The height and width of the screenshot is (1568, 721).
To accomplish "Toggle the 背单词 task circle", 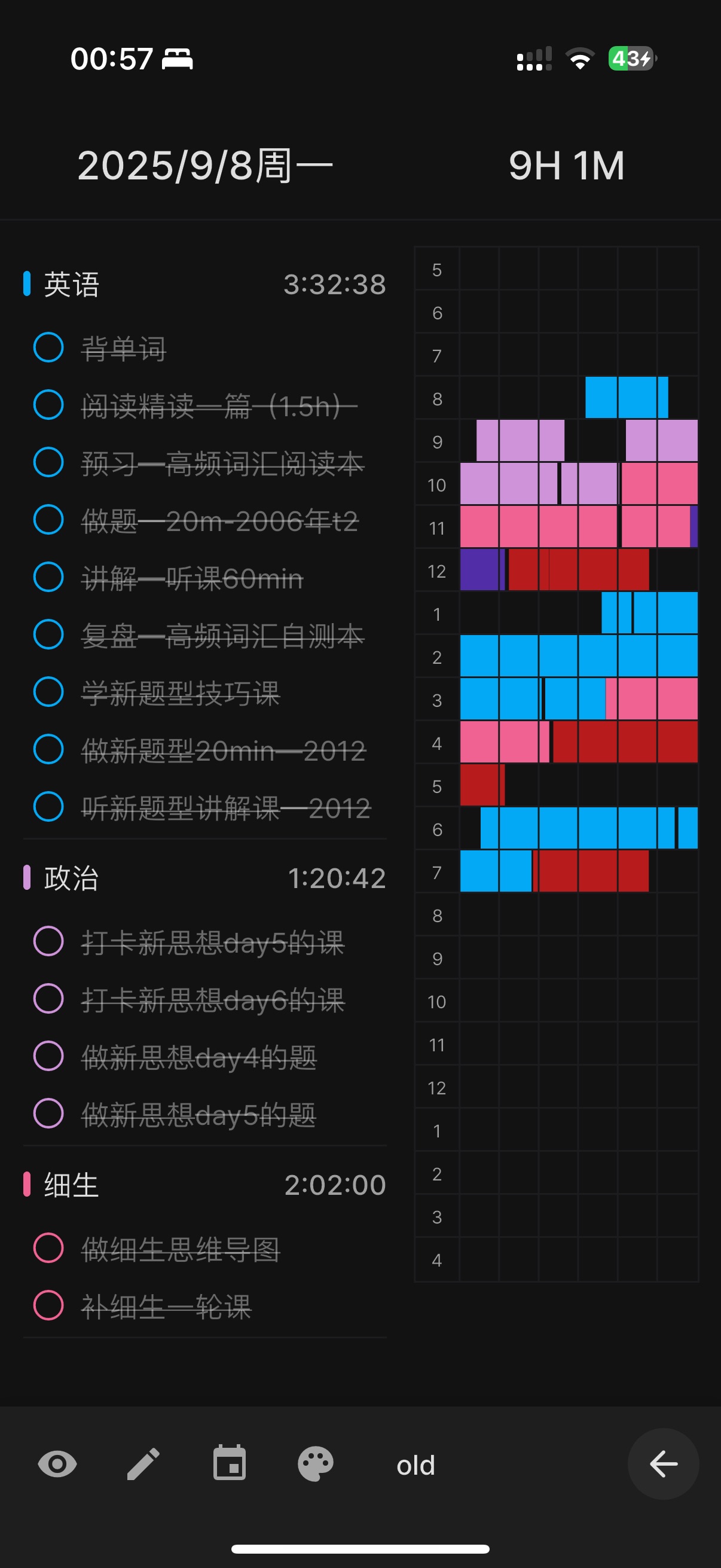I will coord(48,347).
